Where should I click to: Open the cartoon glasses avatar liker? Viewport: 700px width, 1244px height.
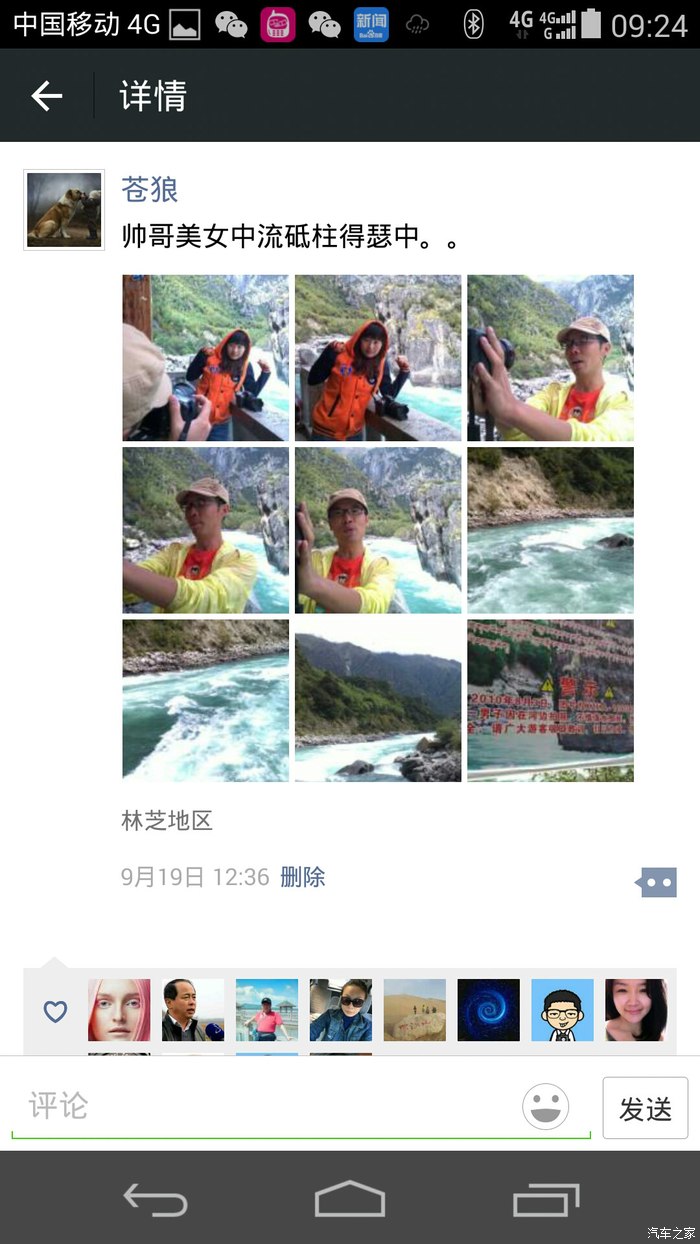562,1010
